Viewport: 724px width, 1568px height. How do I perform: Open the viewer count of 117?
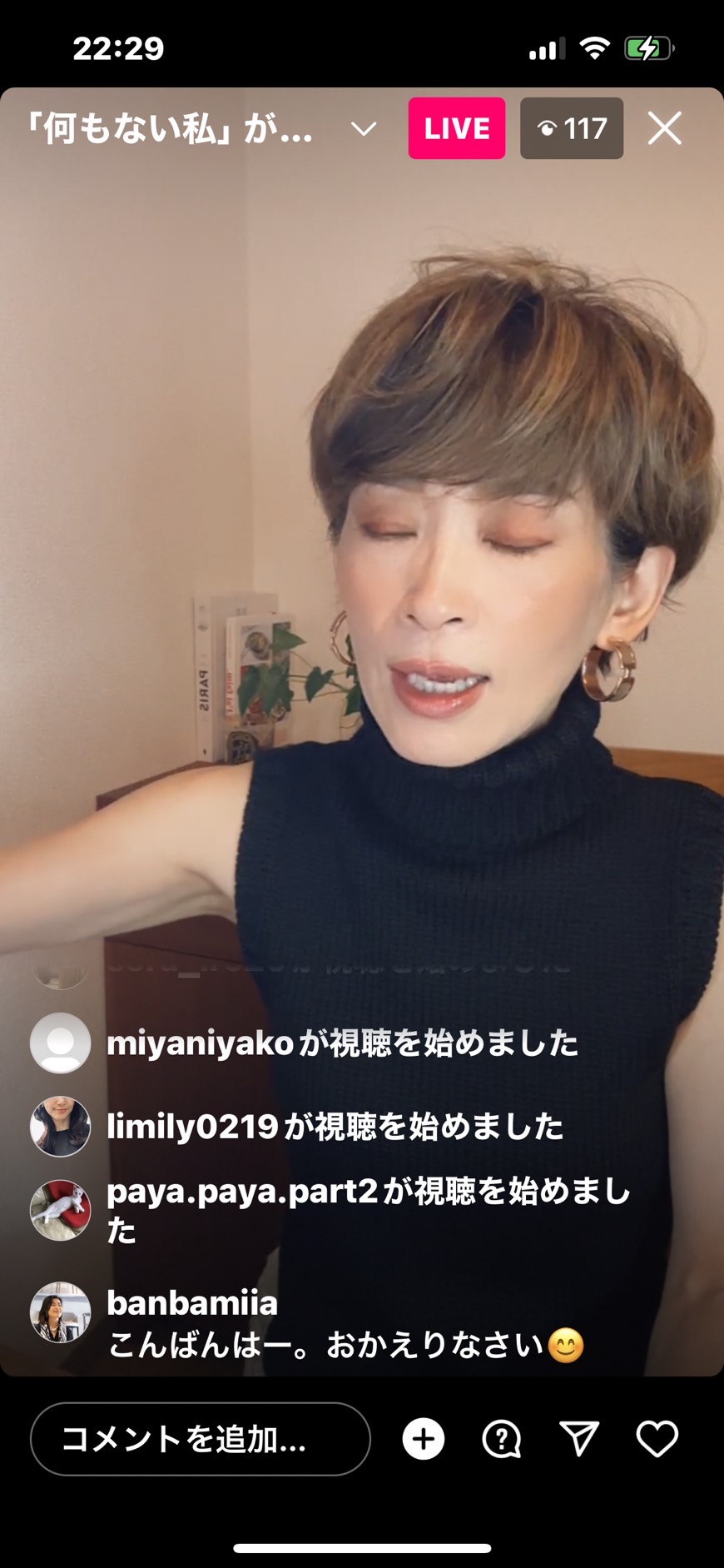572,128
